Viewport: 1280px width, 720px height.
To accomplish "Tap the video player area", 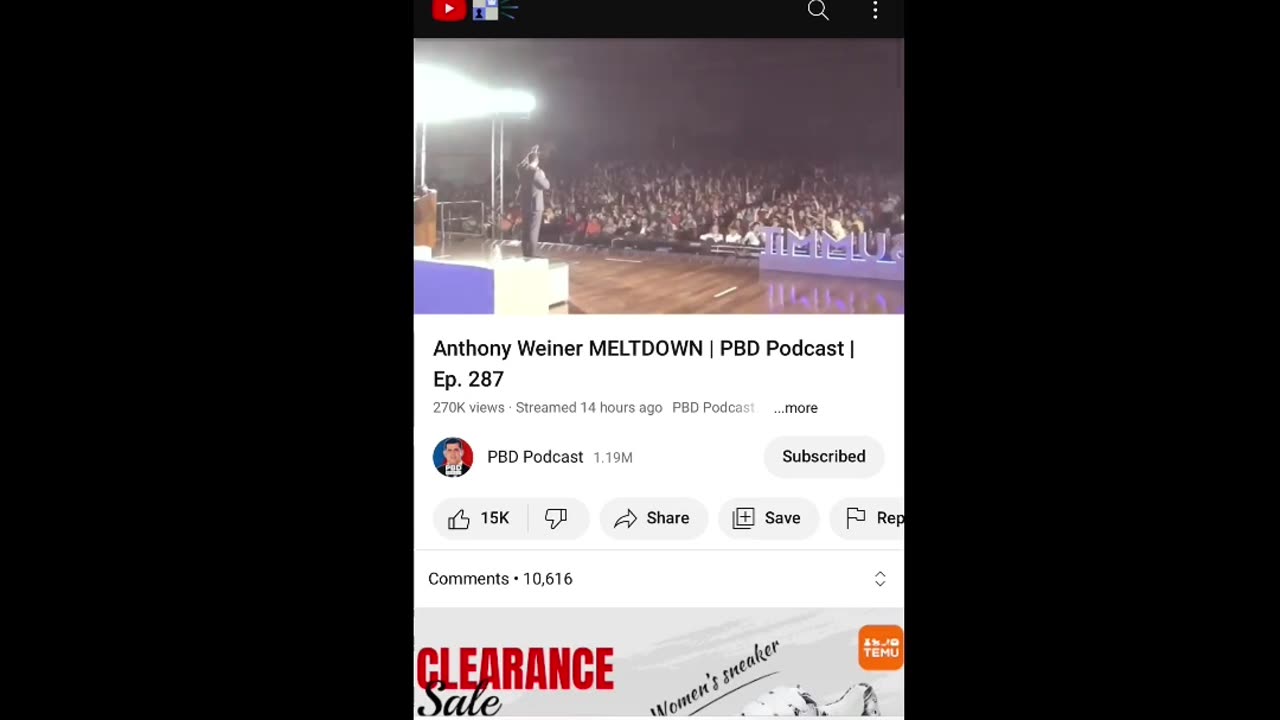I will (x=658, y=176).
